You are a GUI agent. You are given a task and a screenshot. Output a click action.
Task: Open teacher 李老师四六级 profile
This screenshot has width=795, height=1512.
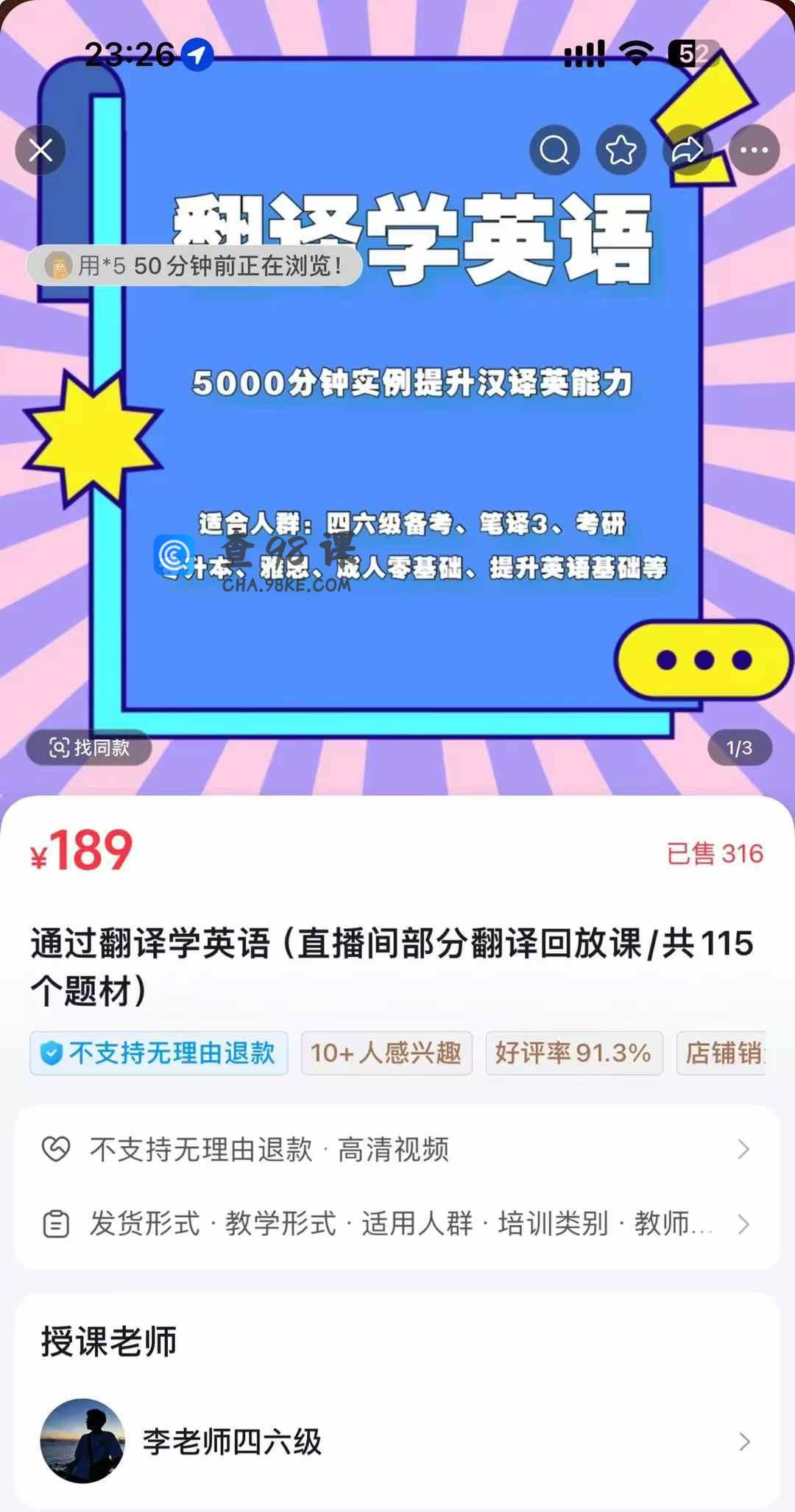pos(397,1441)
